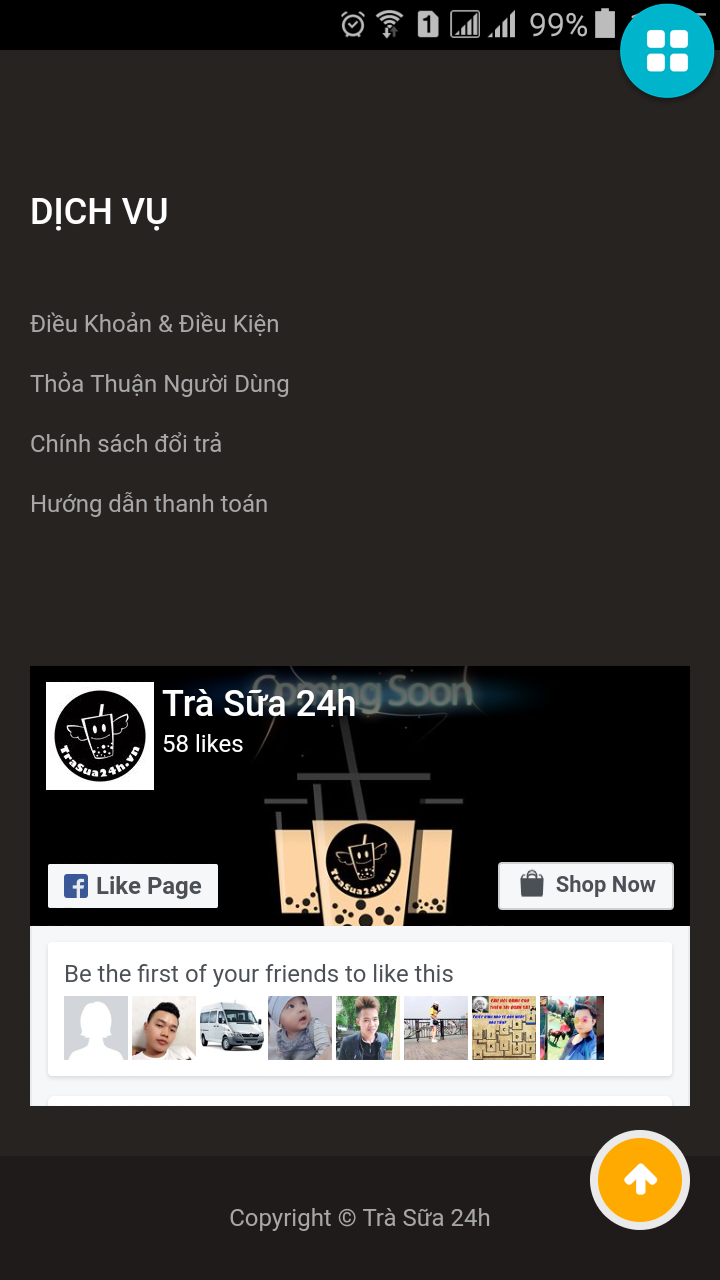Open Thỏa Thuận Người Dùng link
Viewport: 720px width, 1280px height.
pyautogui.click(x=160, y=384)
